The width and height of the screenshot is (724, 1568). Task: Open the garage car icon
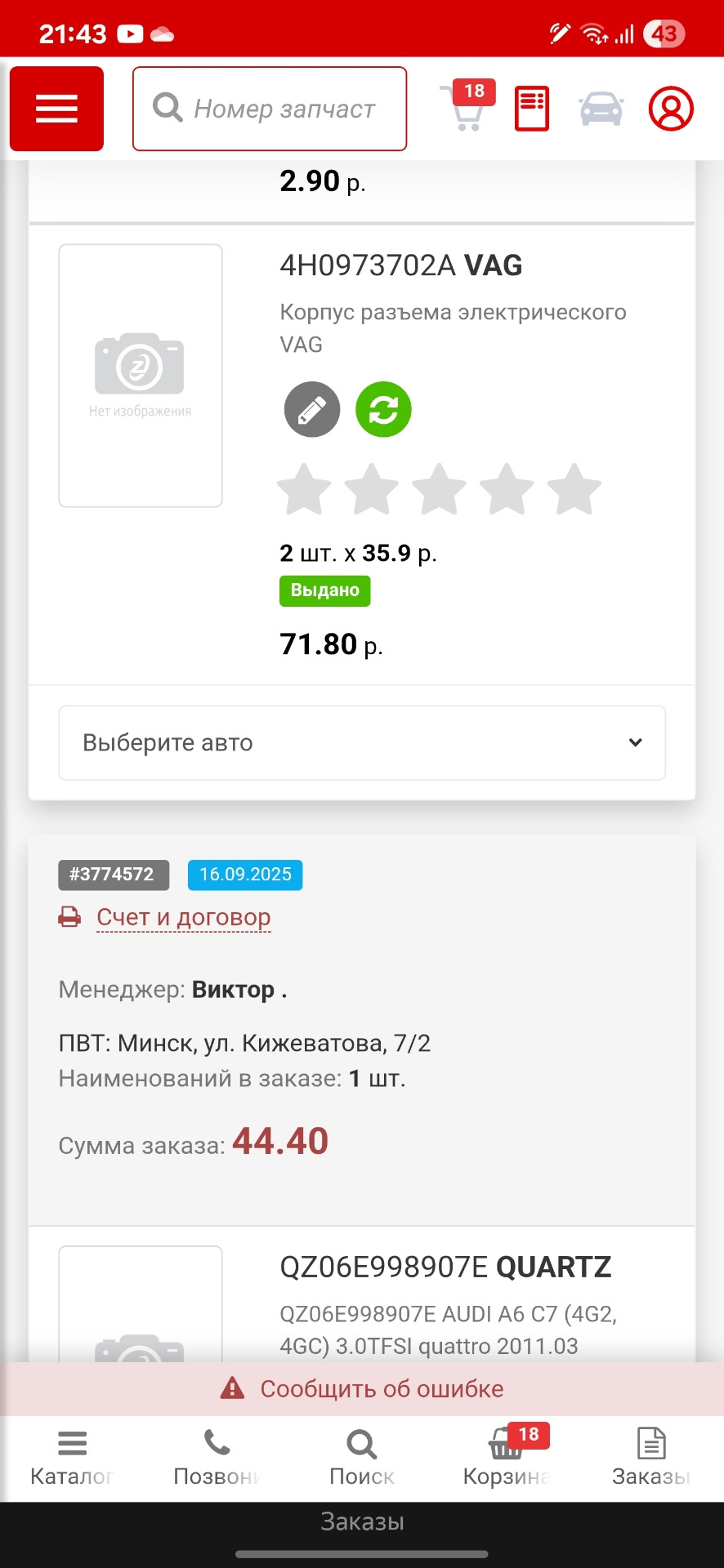(601, 109)
